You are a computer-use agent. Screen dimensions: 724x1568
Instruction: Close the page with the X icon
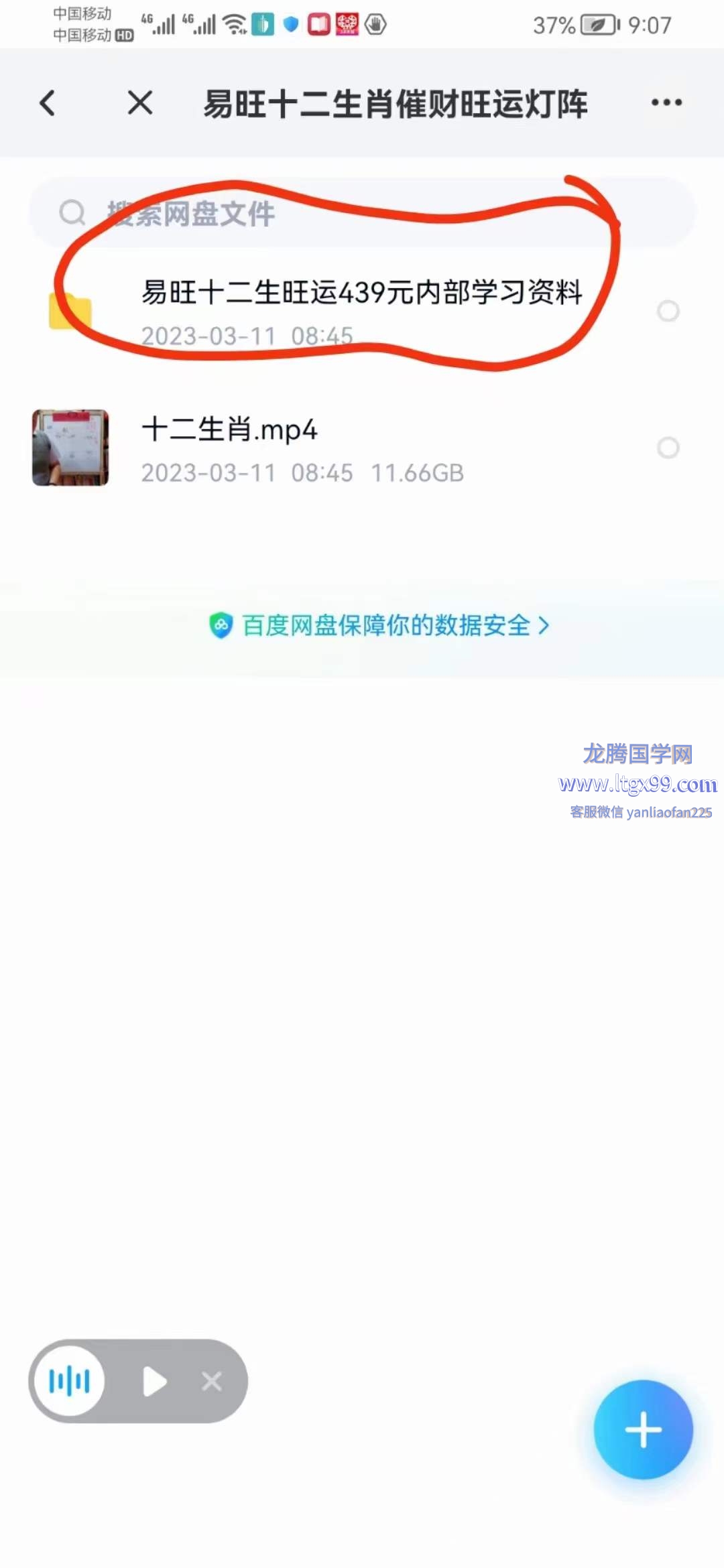tap(140, 103)
